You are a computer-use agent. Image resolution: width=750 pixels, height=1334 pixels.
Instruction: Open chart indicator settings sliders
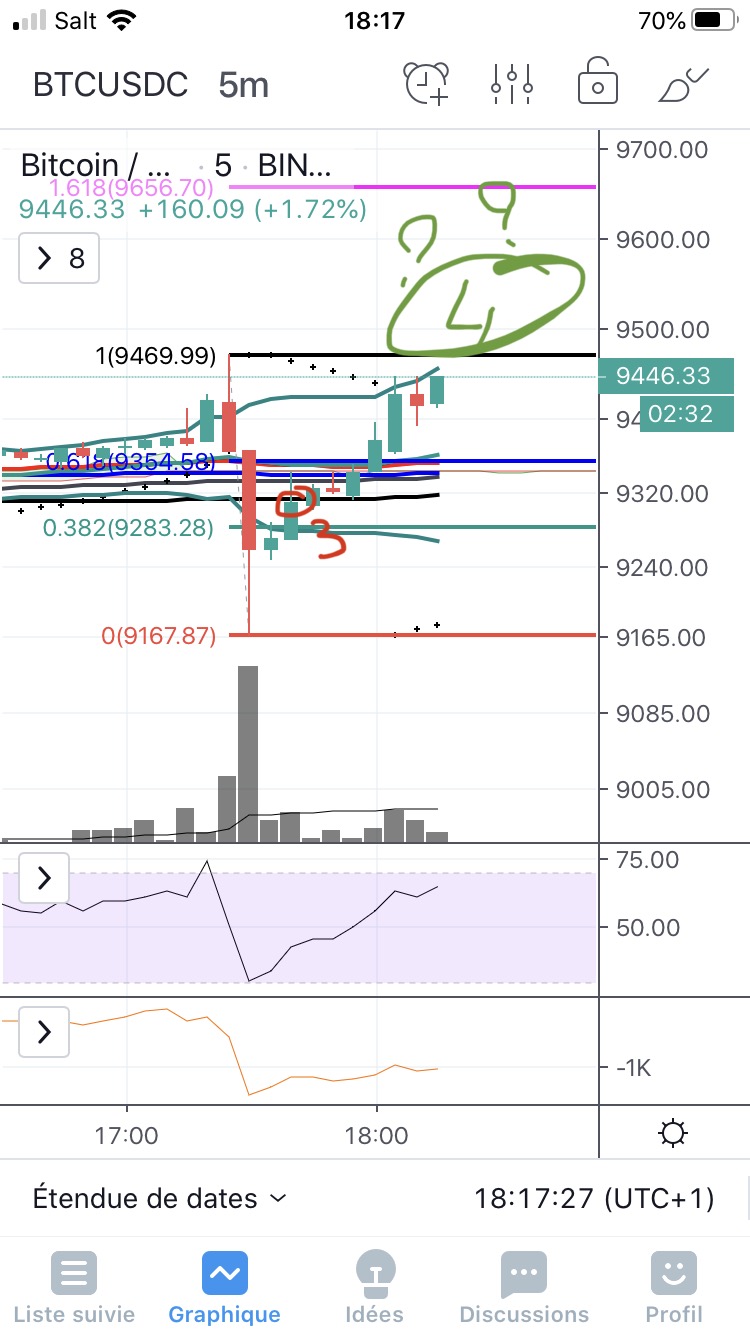pos(511,84)
